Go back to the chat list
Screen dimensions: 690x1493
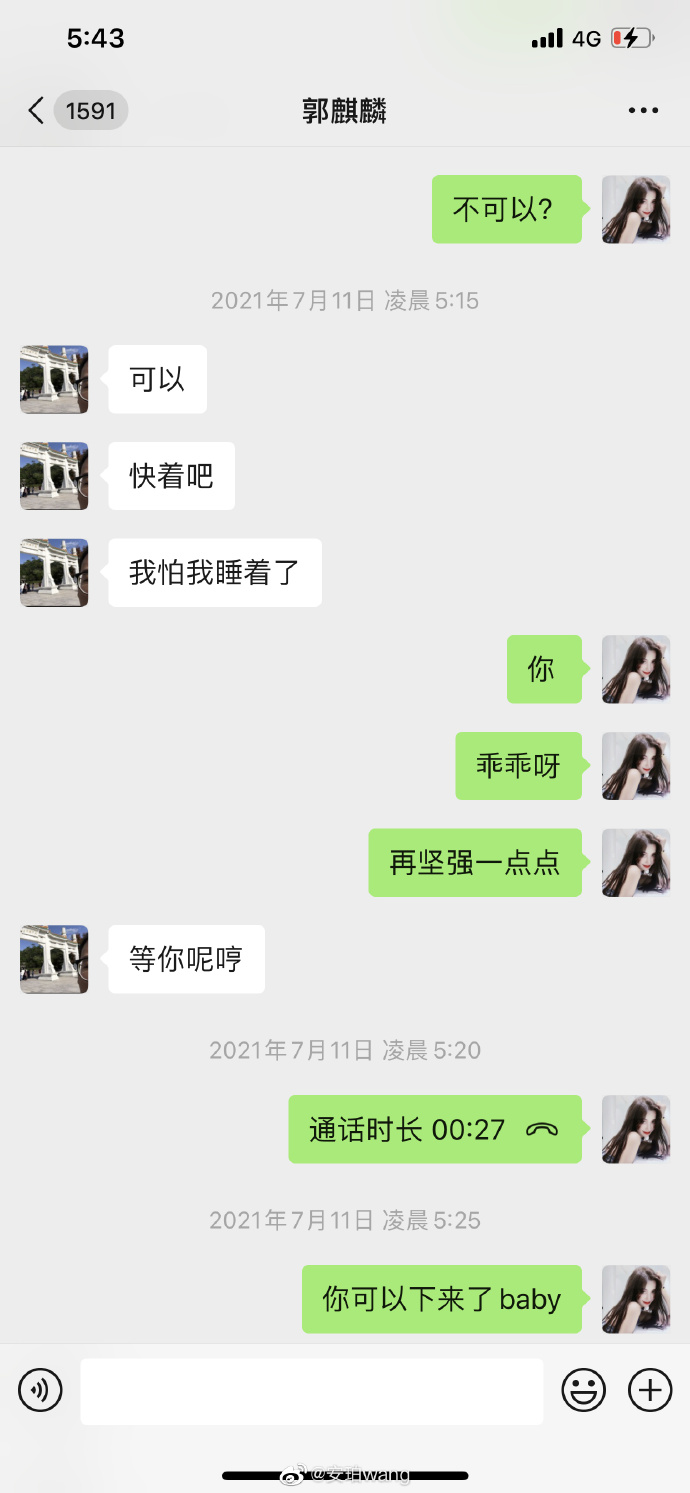pos(38,110)
